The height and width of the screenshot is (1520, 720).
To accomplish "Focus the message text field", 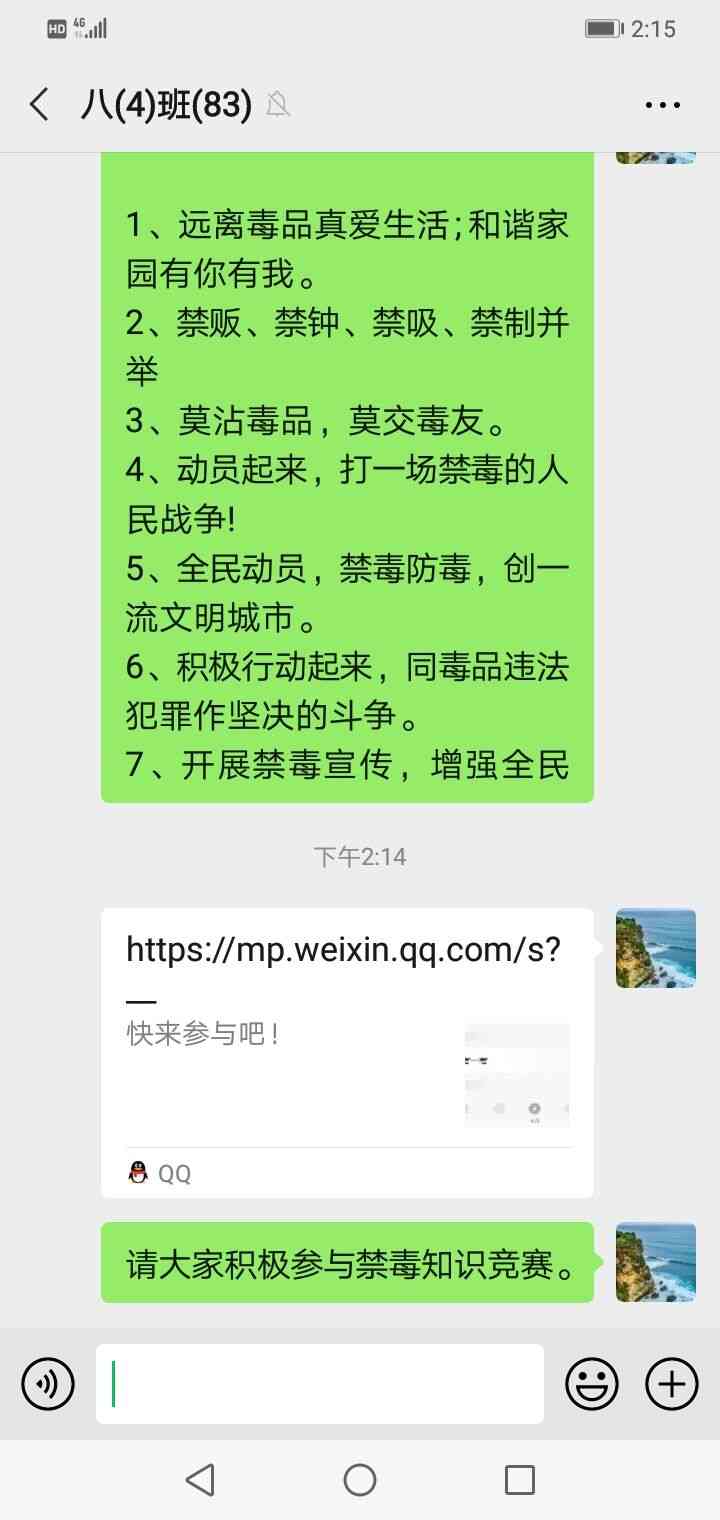I will (320, 1384).
